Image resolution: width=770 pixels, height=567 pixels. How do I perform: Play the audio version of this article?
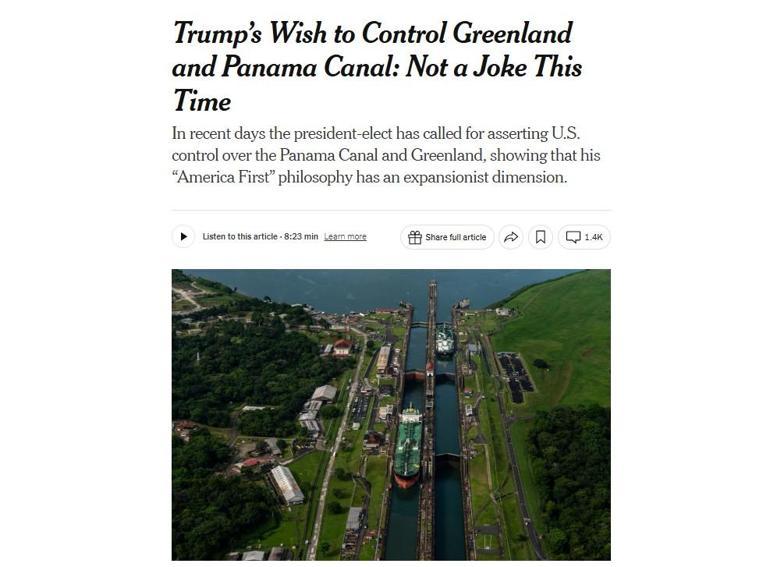[183, 237]
